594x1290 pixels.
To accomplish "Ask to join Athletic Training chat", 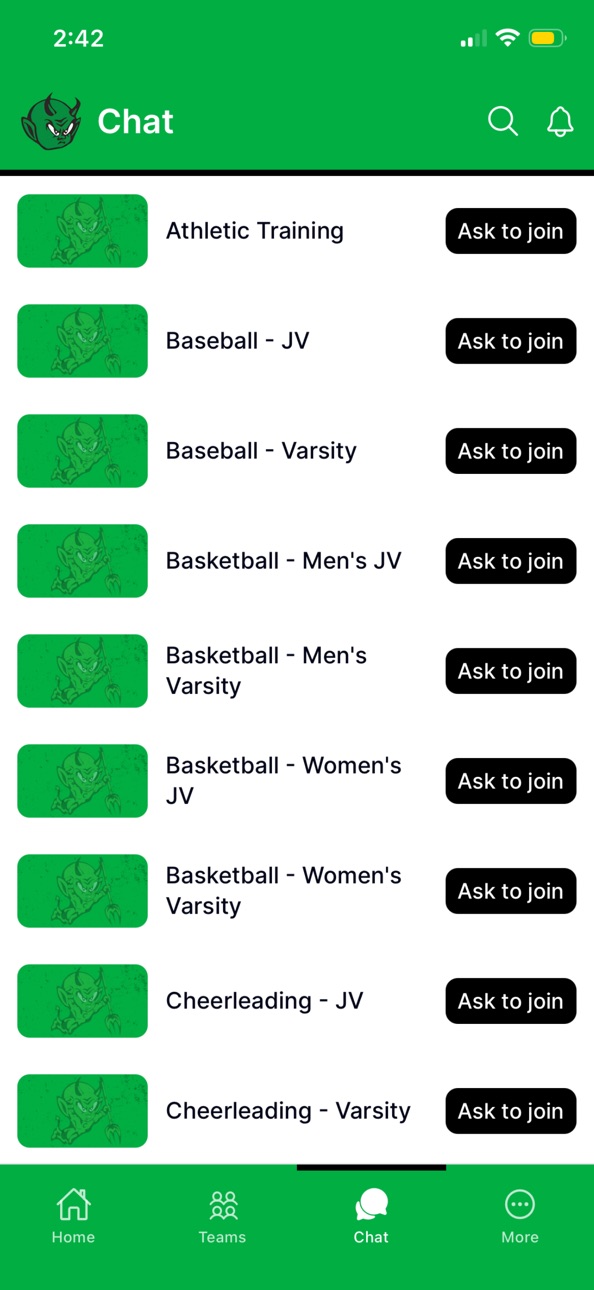I will (x=511, y=231).
